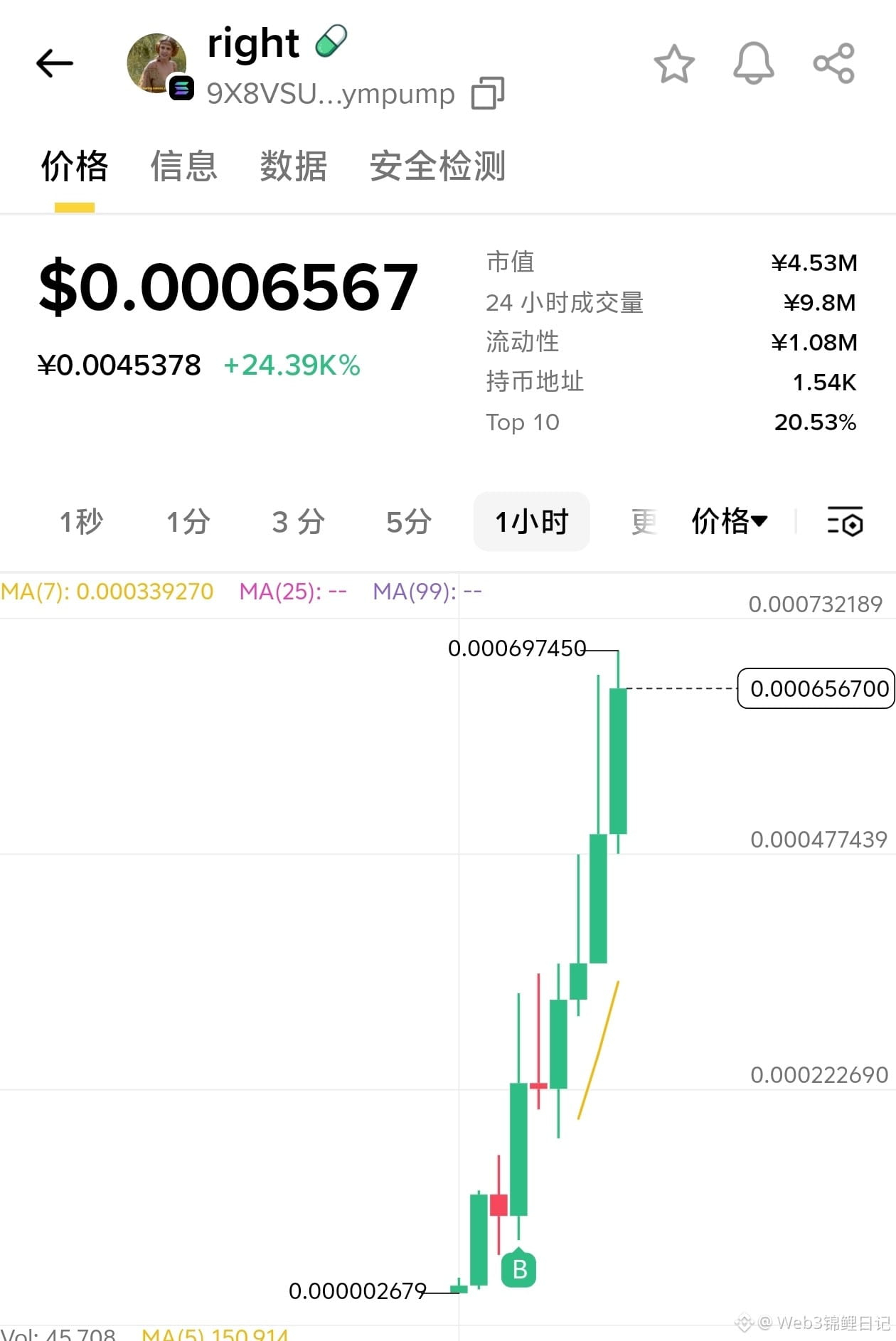Expand the 价格 chart type dropdown
Screen dimensions: 896x1341
730,522
